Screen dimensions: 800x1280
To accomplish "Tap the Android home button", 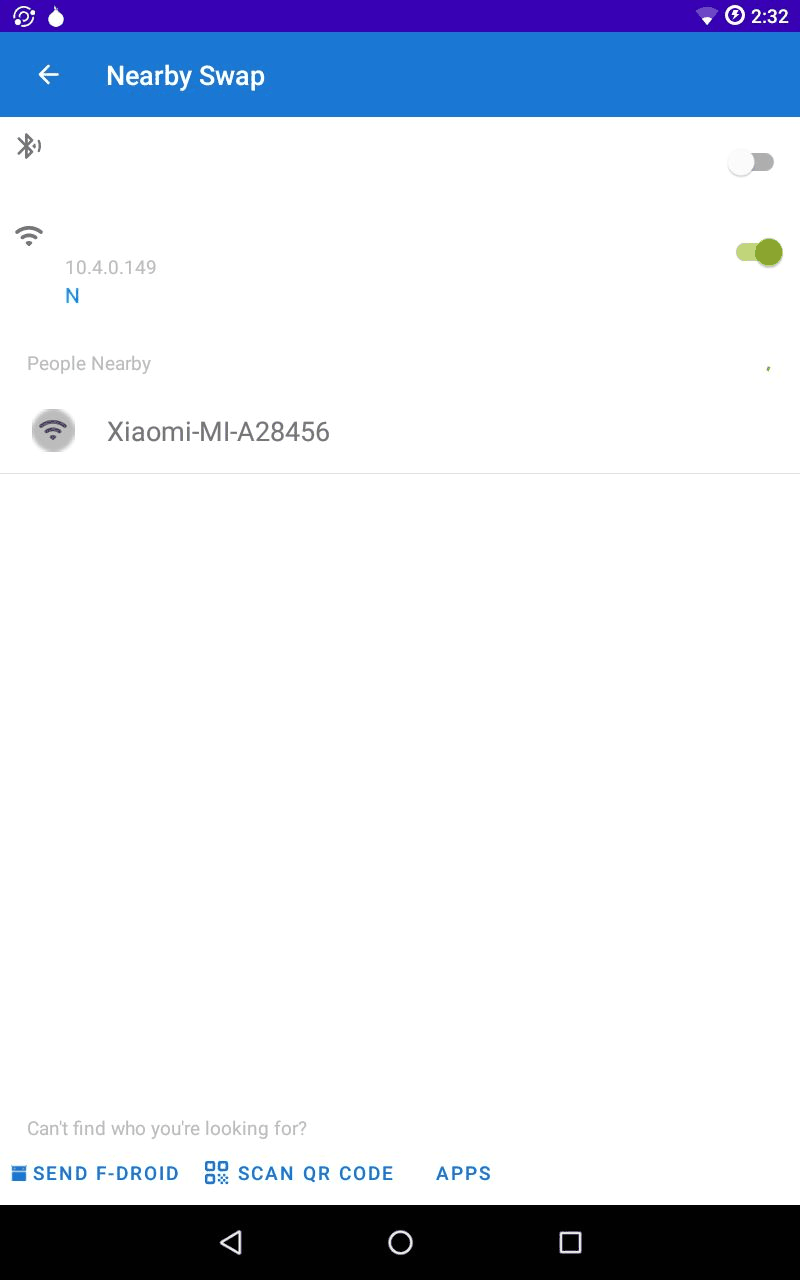I will pos(400,1242).
